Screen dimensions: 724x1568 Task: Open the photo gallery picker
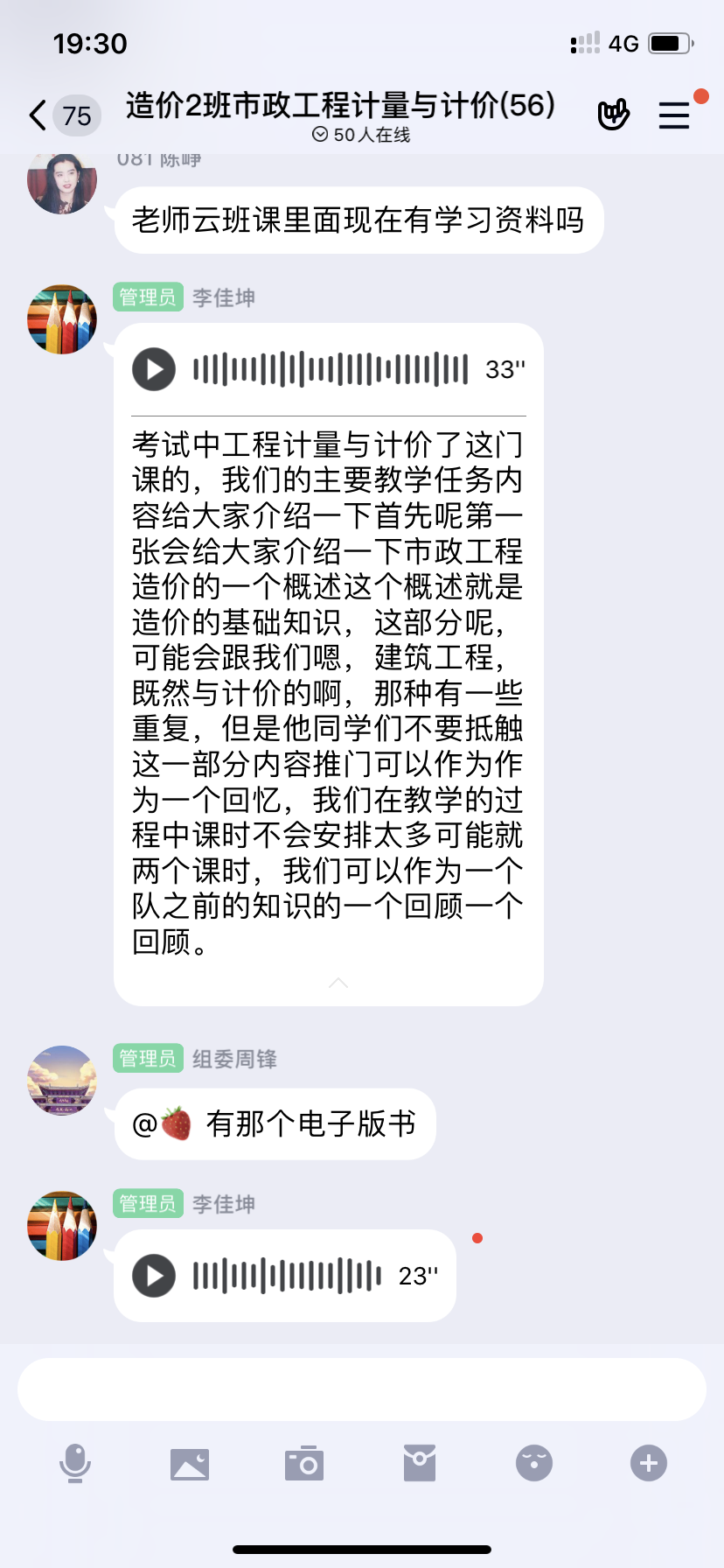(x=190, y=1463)
